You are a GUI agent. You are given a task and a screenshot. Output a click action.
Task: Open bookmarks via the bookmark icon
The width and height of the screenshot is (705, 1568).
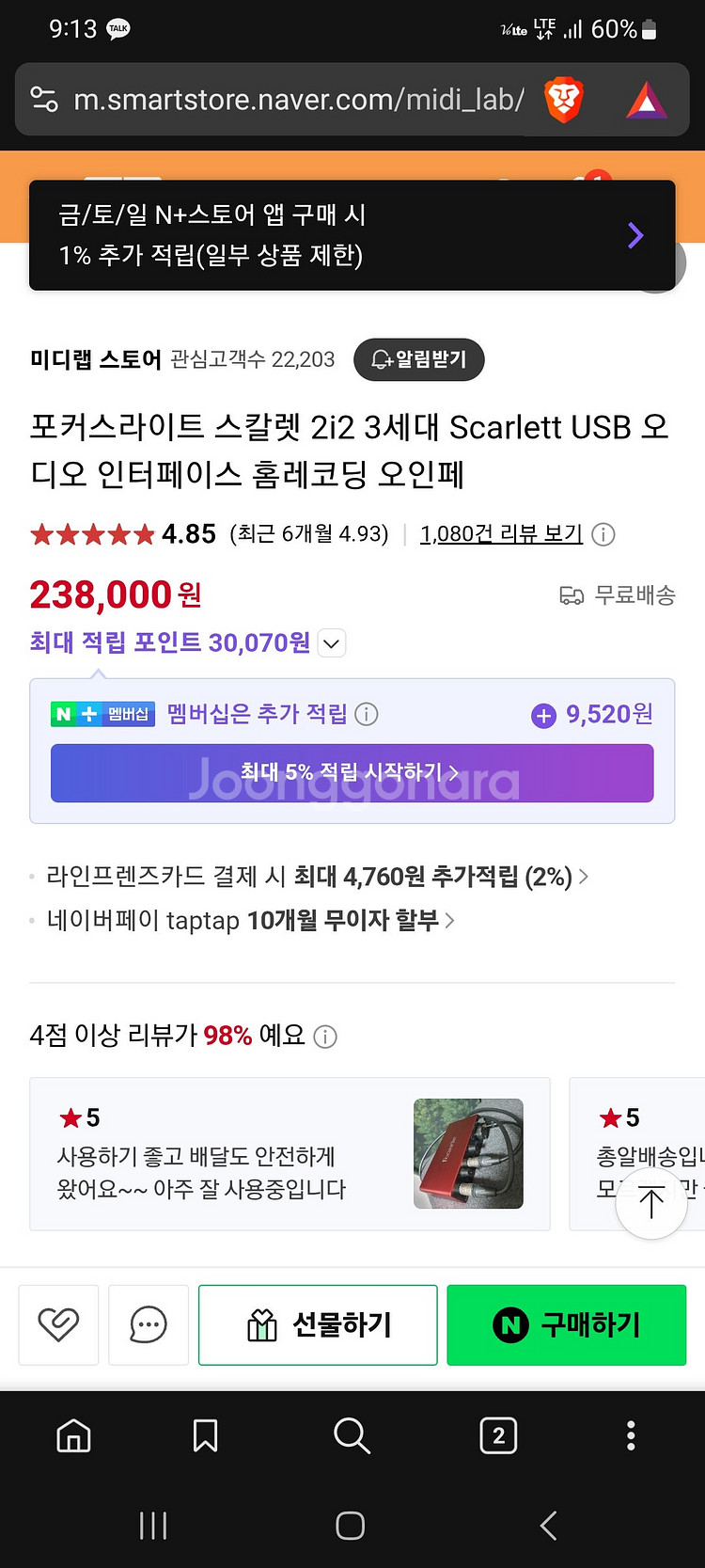pos(205,1436)
